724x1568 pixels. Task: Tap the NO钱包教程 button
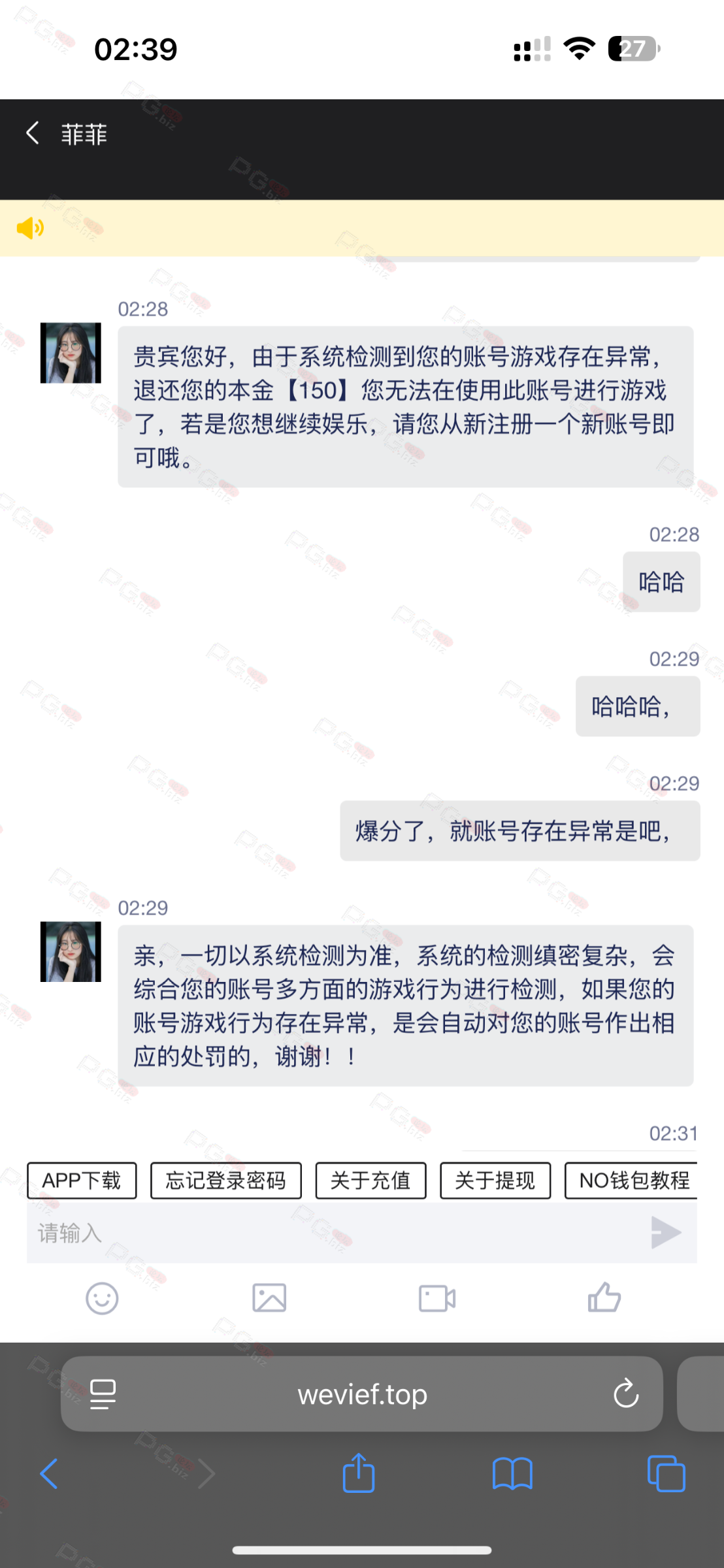[633, 1180]
